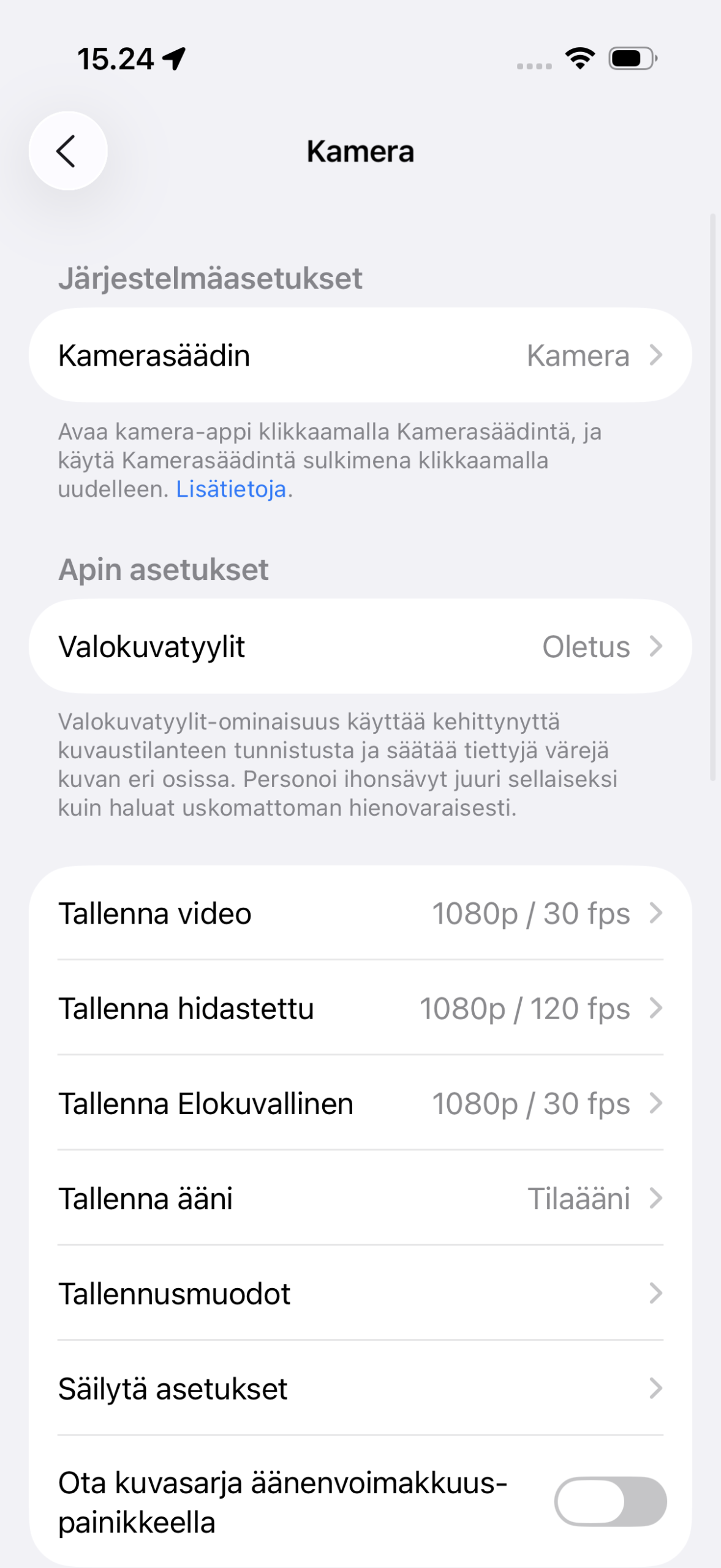Screen dimensions: 721x1568
Task: Open the Tallennusmuodot row
Action: pos(360,1293)
